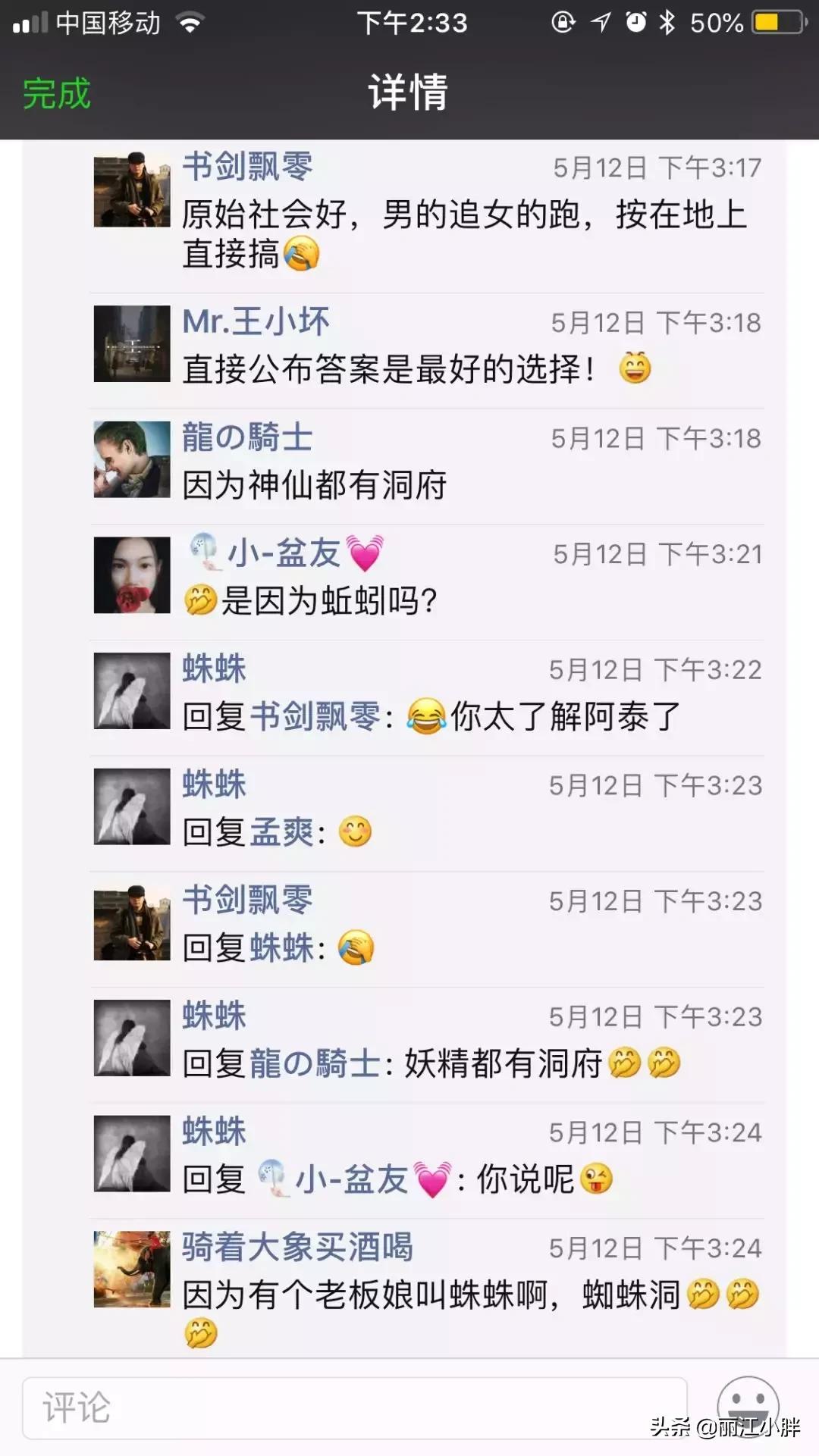Image resolution: width=819 pixels, height=1456 pixels.
Task: Tap the timestamp 5月12日 下午3:17
Action: click(657, 167)
